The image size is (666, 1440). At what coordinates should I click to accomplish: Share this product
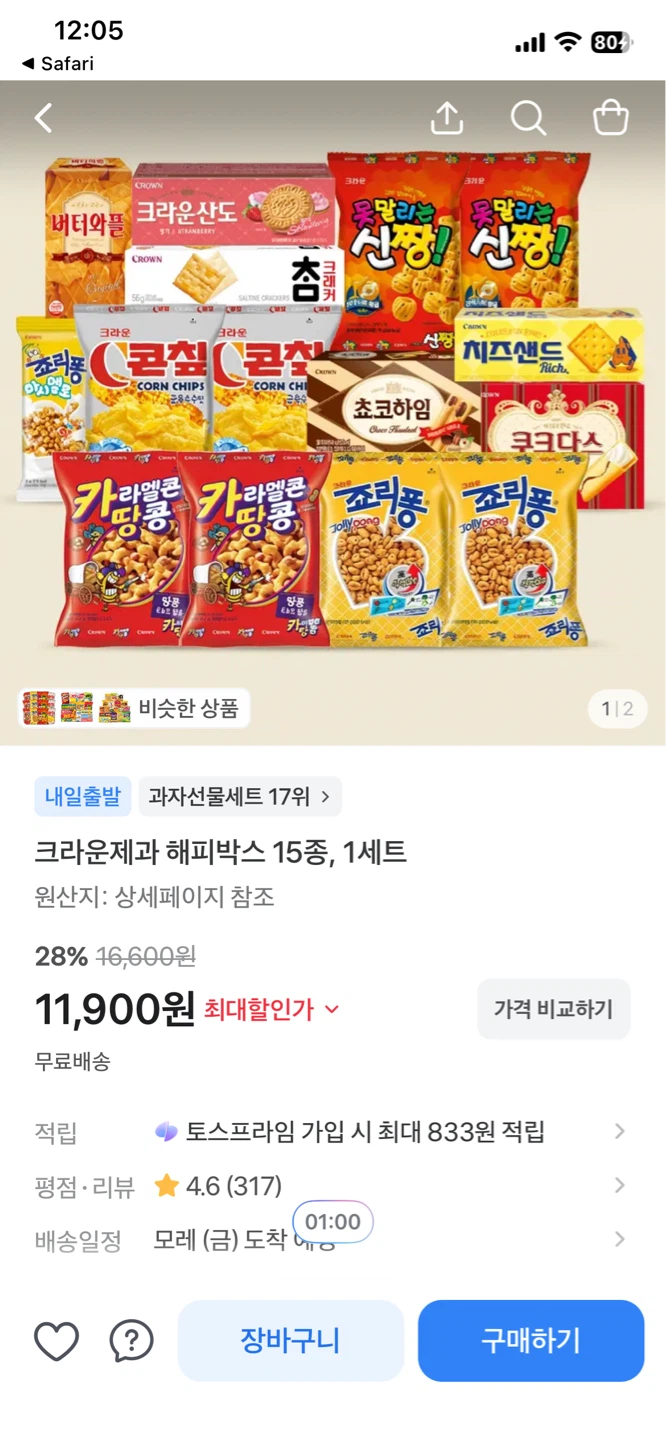tap(447, 118)
